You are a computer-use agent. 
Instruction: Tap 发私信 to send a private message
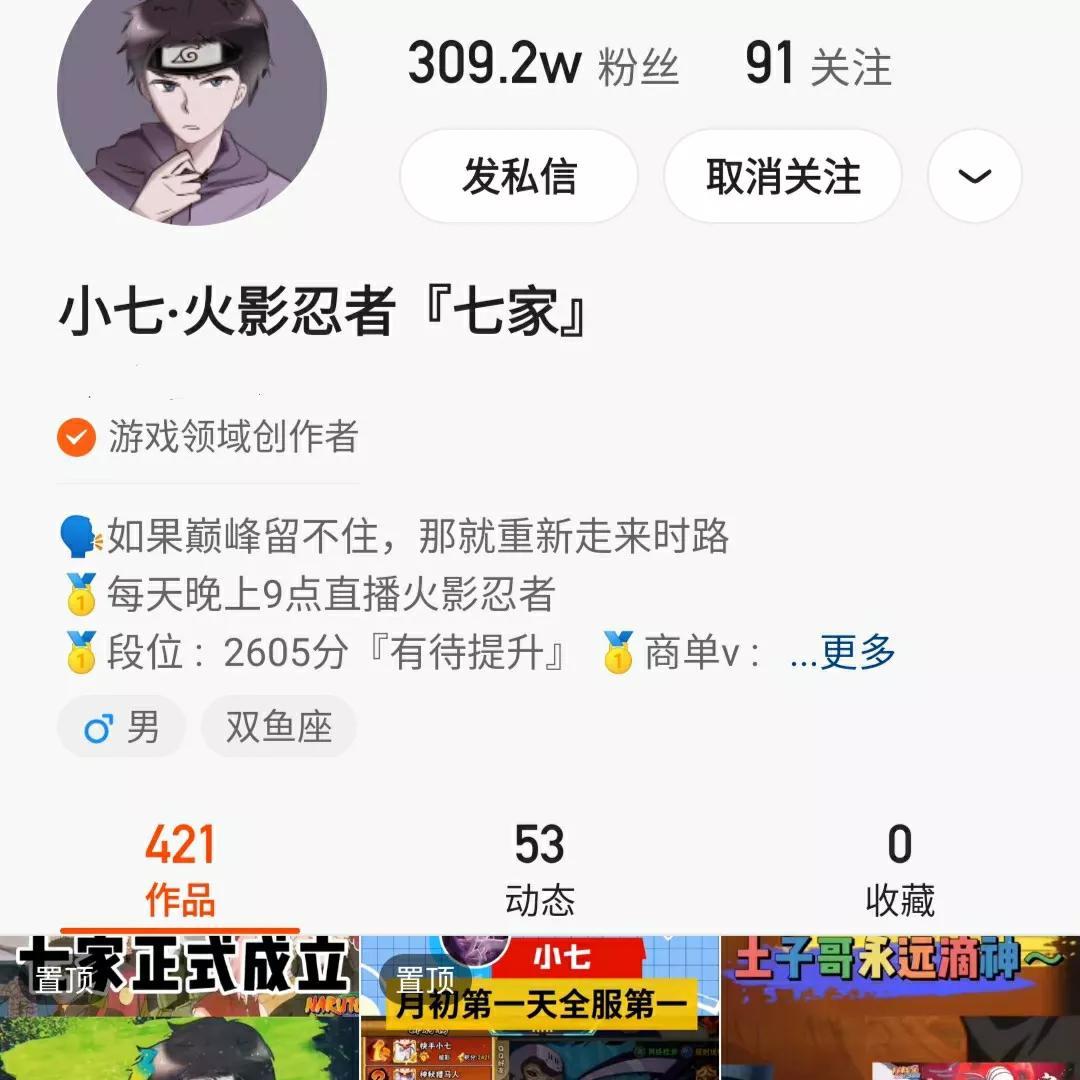point(518,177)
